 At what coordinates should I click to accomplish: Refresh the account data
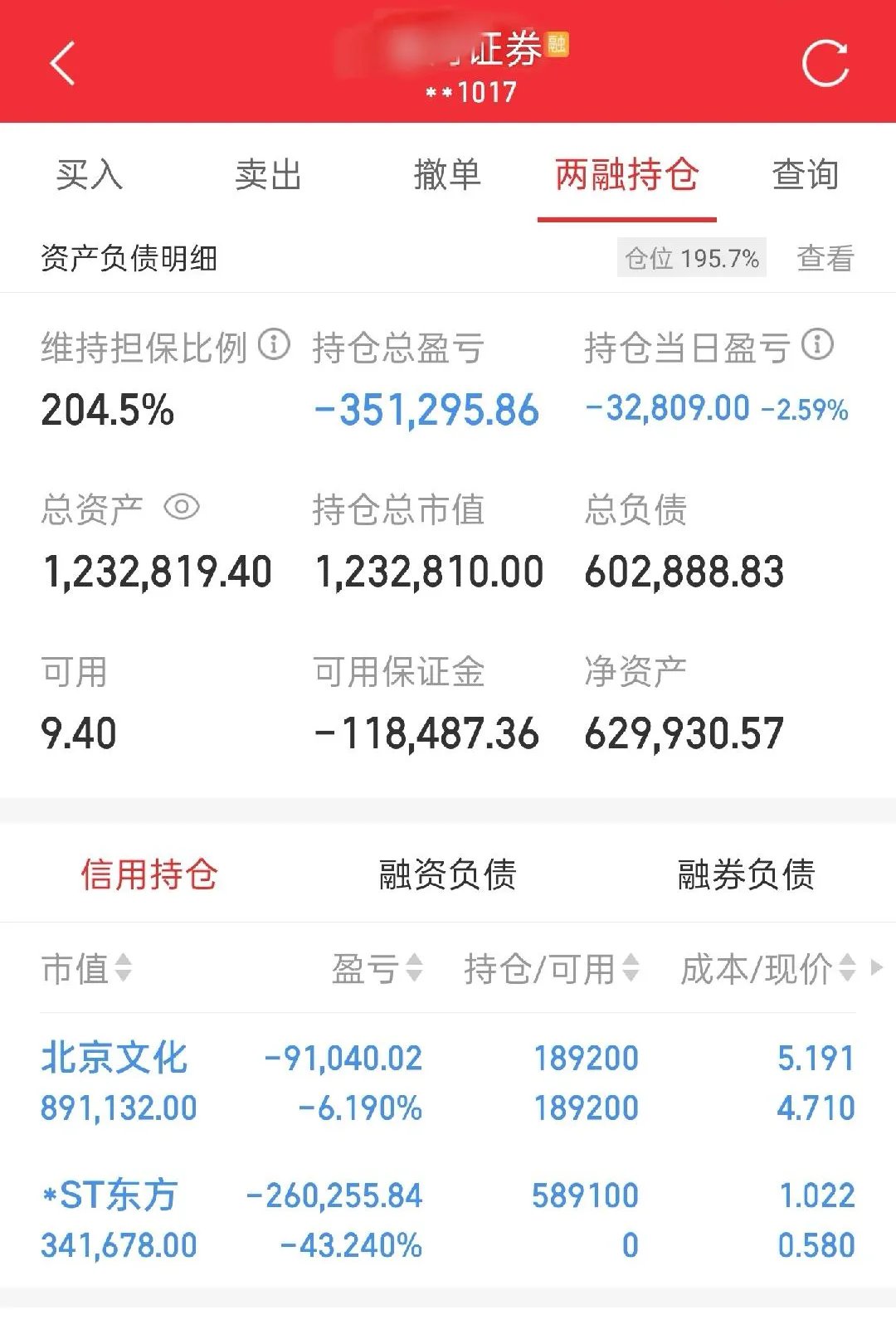point(825,63)
